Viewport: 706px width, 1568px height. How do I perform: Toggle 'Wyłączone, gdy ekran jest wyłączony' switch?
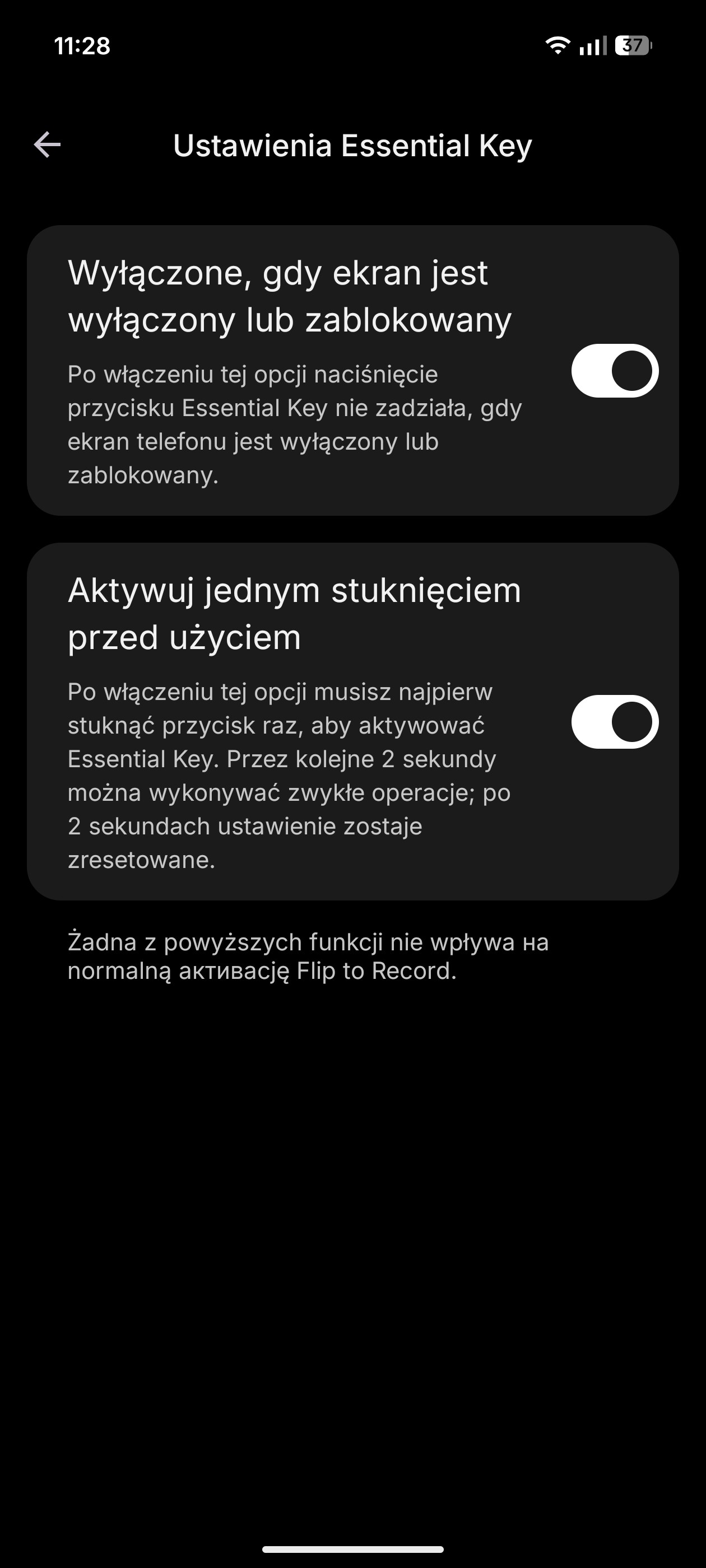tap(614, 371)
